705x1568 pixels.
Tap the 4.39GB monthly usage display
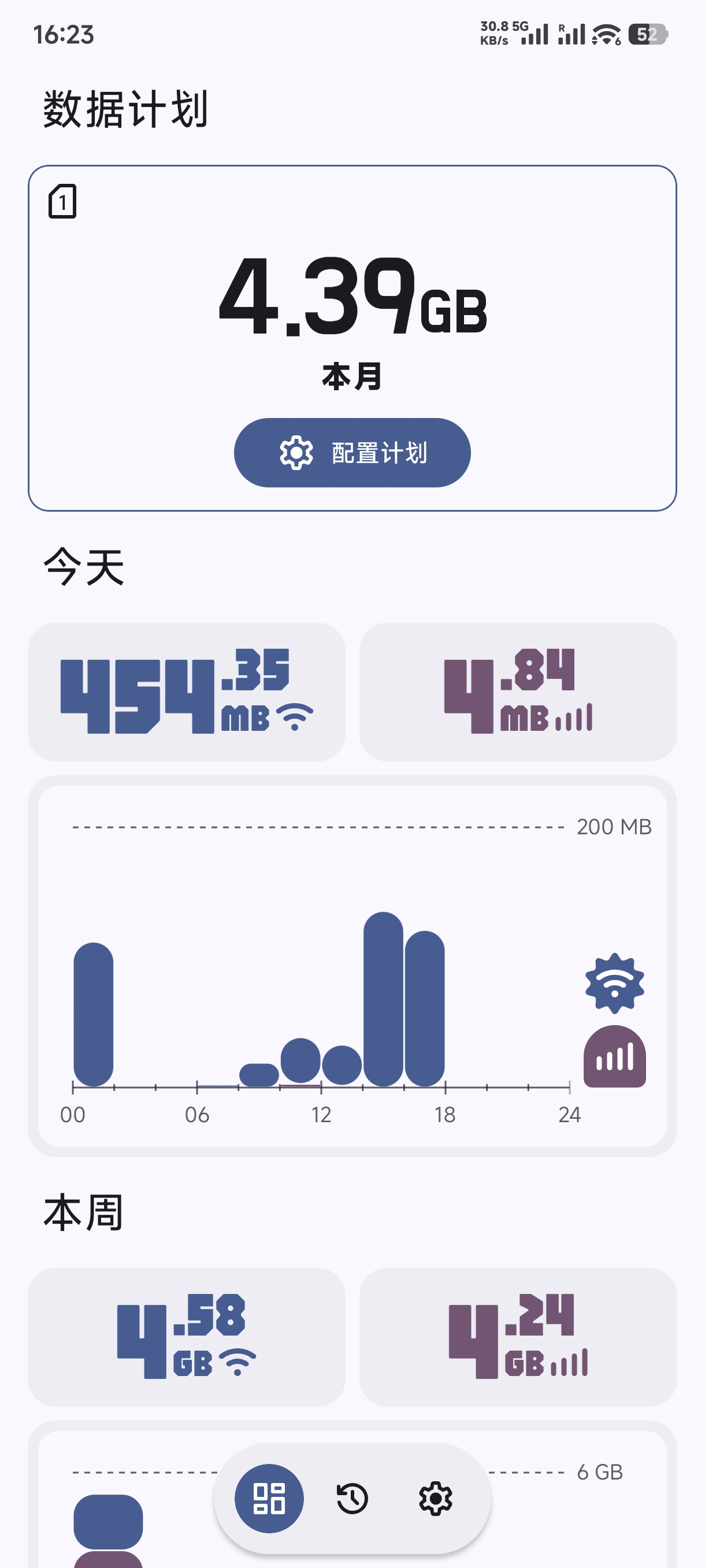[x=351, y=300]
